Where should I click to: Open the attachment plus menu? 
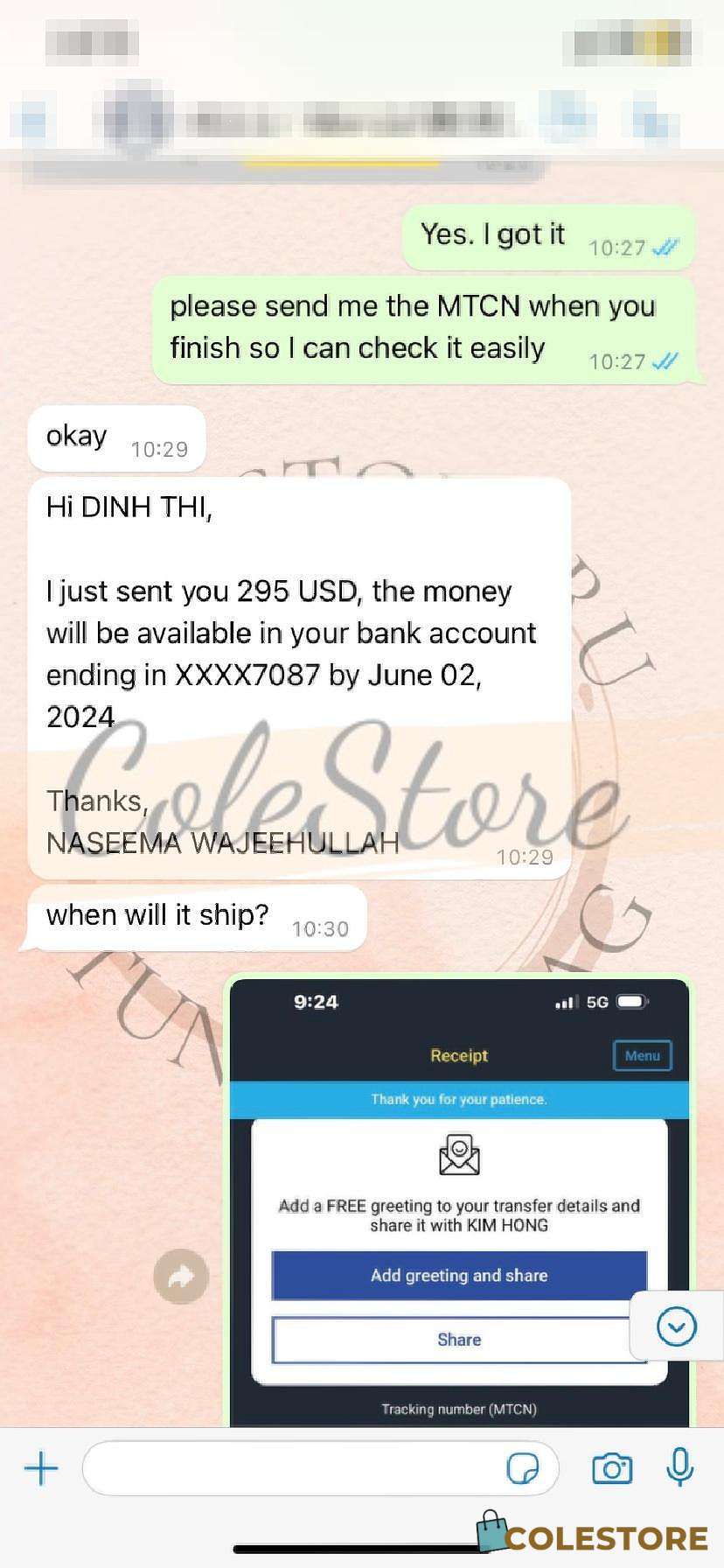click(x=41, y=1468)
